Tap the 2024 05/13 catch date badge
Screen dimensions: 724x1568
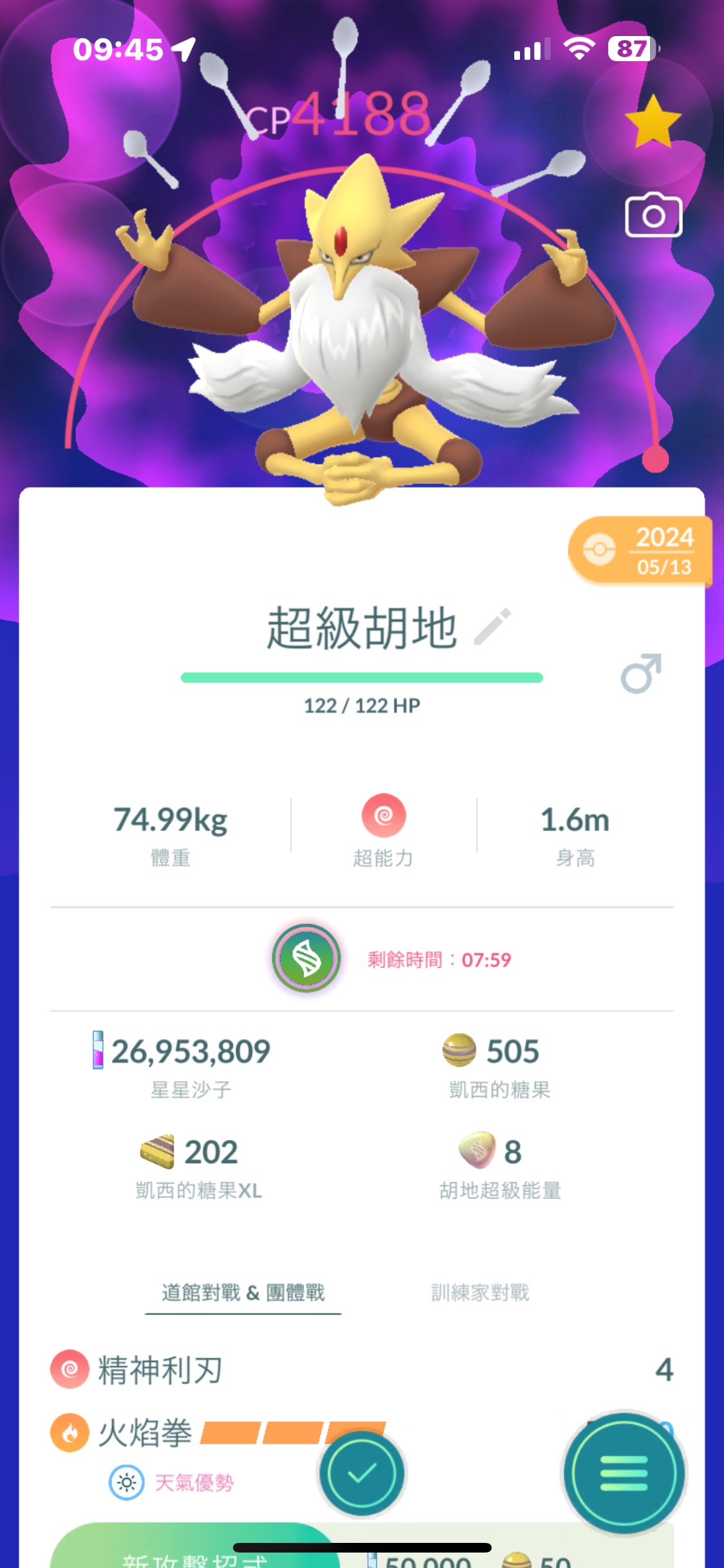tap(640, 551)
